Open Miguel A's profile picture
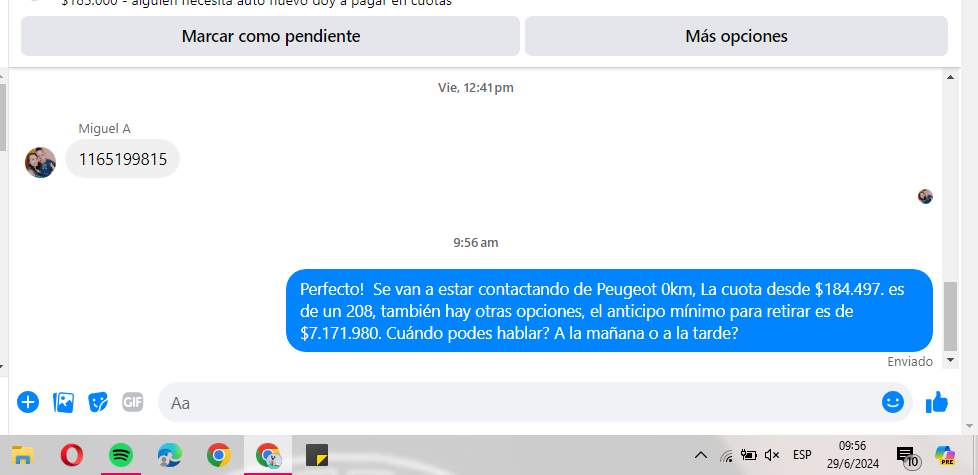Screen dimensions: 978x475 pyautogui.click(x=40, y=162)
